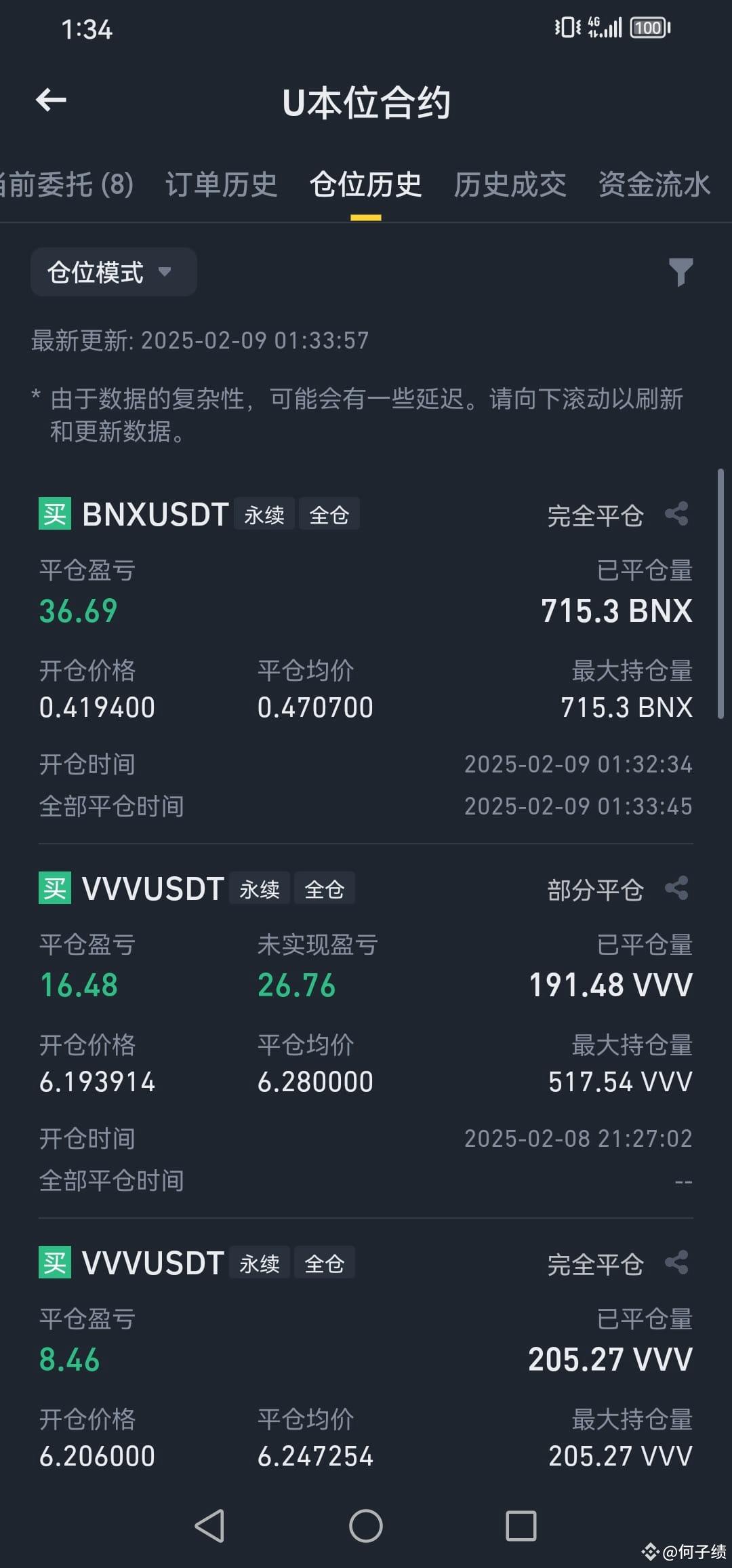Share the partially closed VVVUSDT position

tap(676, 888)
